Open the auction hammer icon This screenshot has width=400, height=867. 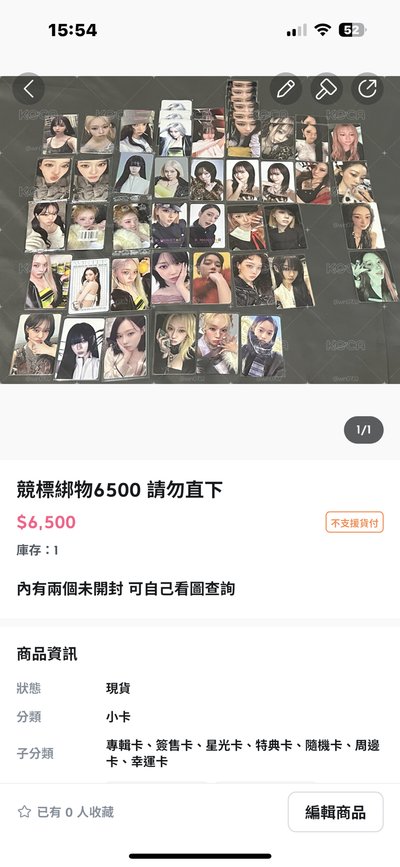coord(326,88)
